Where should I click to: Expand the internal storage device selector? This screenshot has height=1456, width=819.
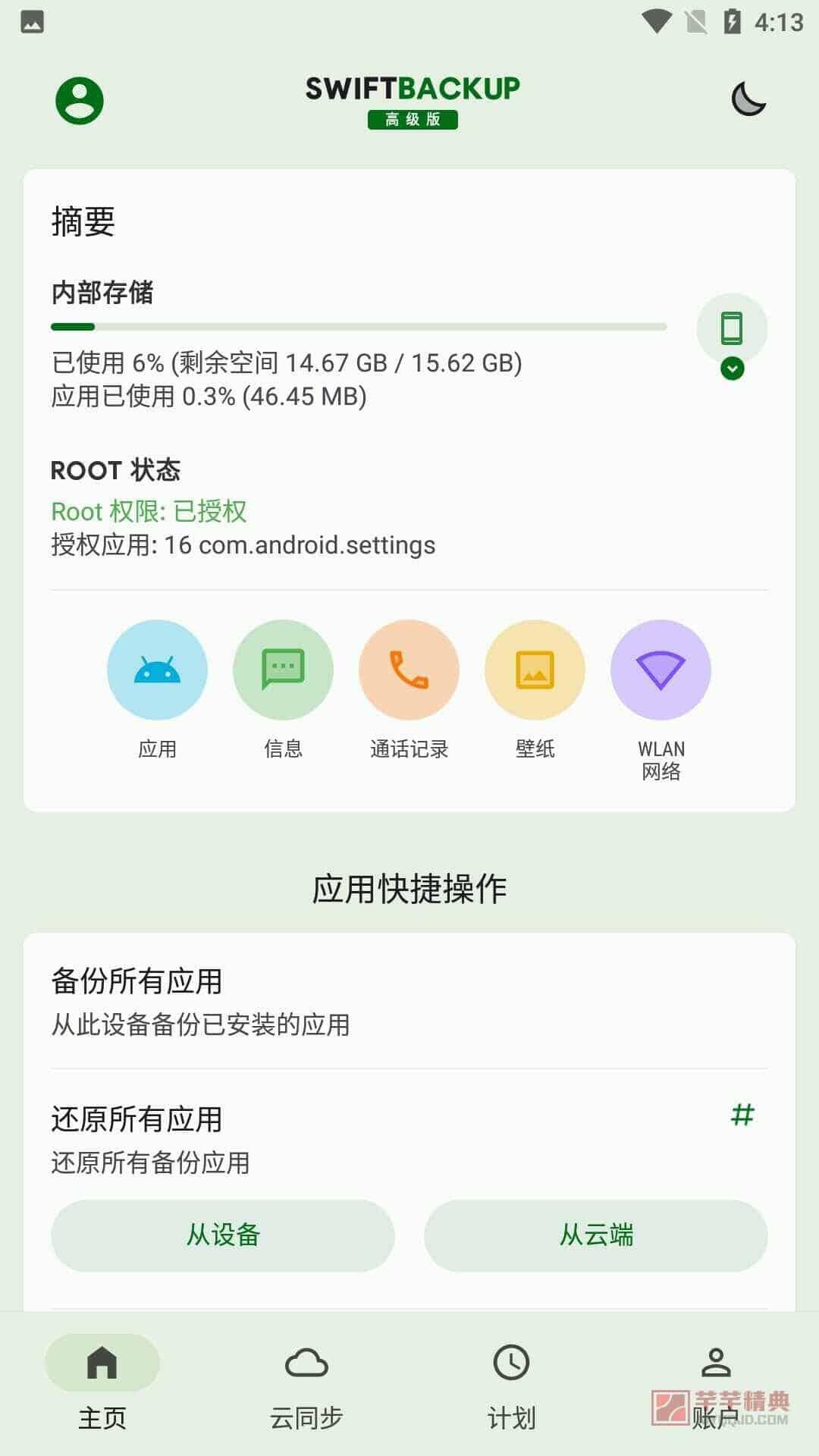tap(732, 337)
